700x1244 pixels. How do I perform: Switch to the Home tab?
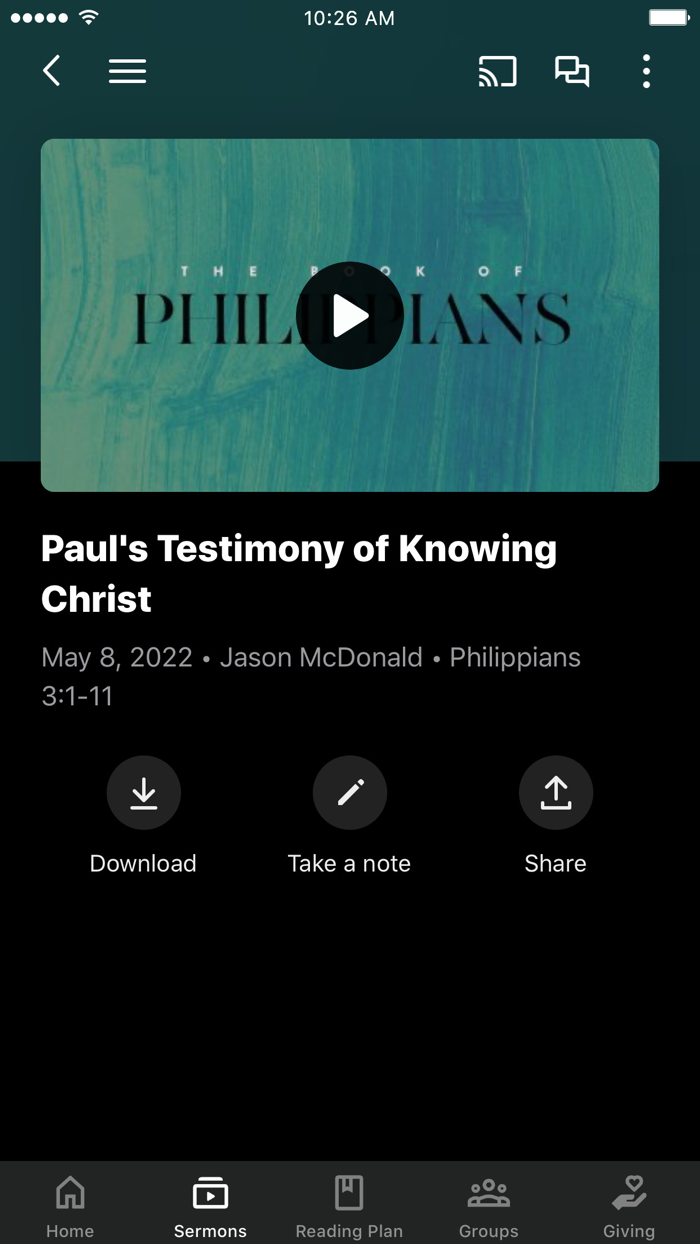(70, 1206)
